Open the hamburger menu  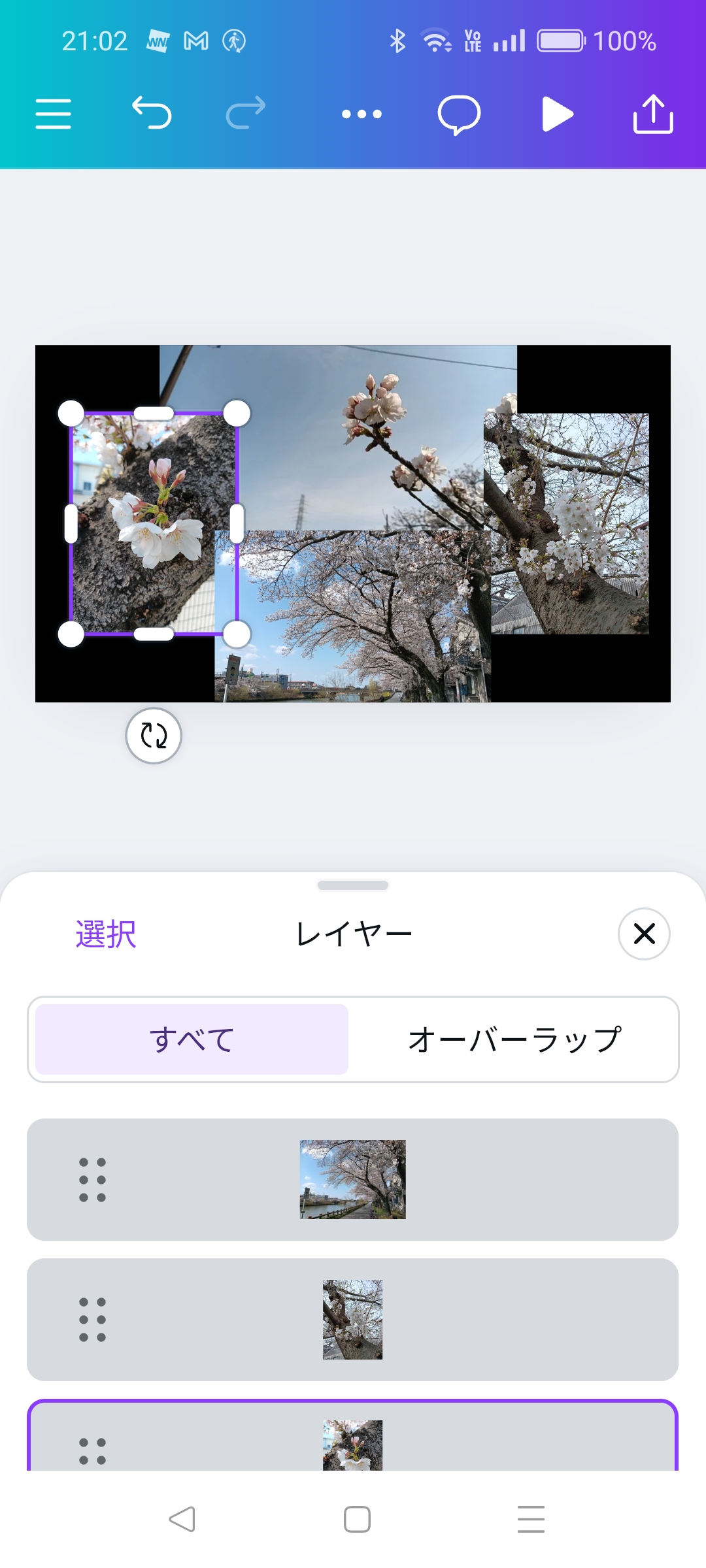pyautogui.click(x=53, y=114)
